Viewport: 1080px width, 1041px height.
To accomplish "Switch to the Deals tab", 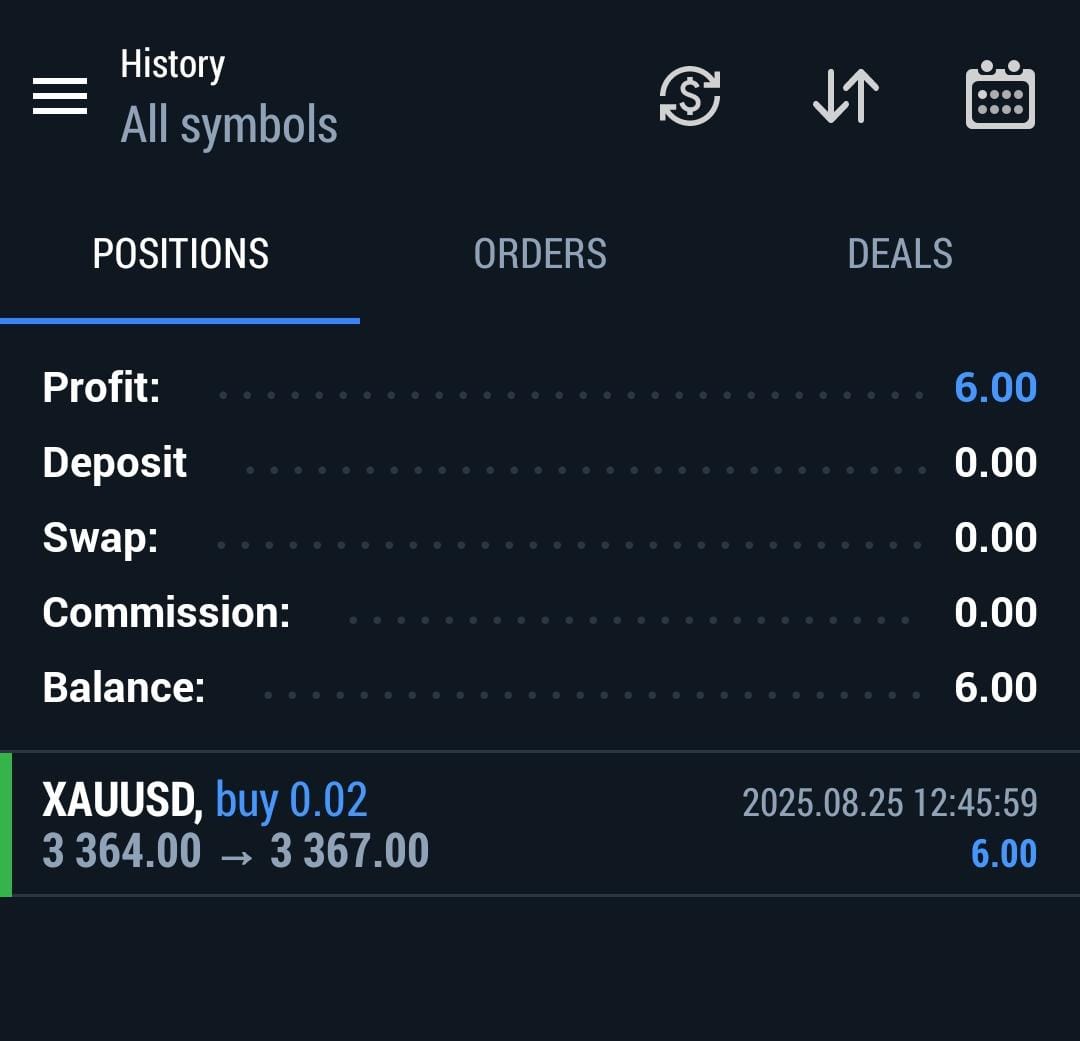I will [900, 254].
